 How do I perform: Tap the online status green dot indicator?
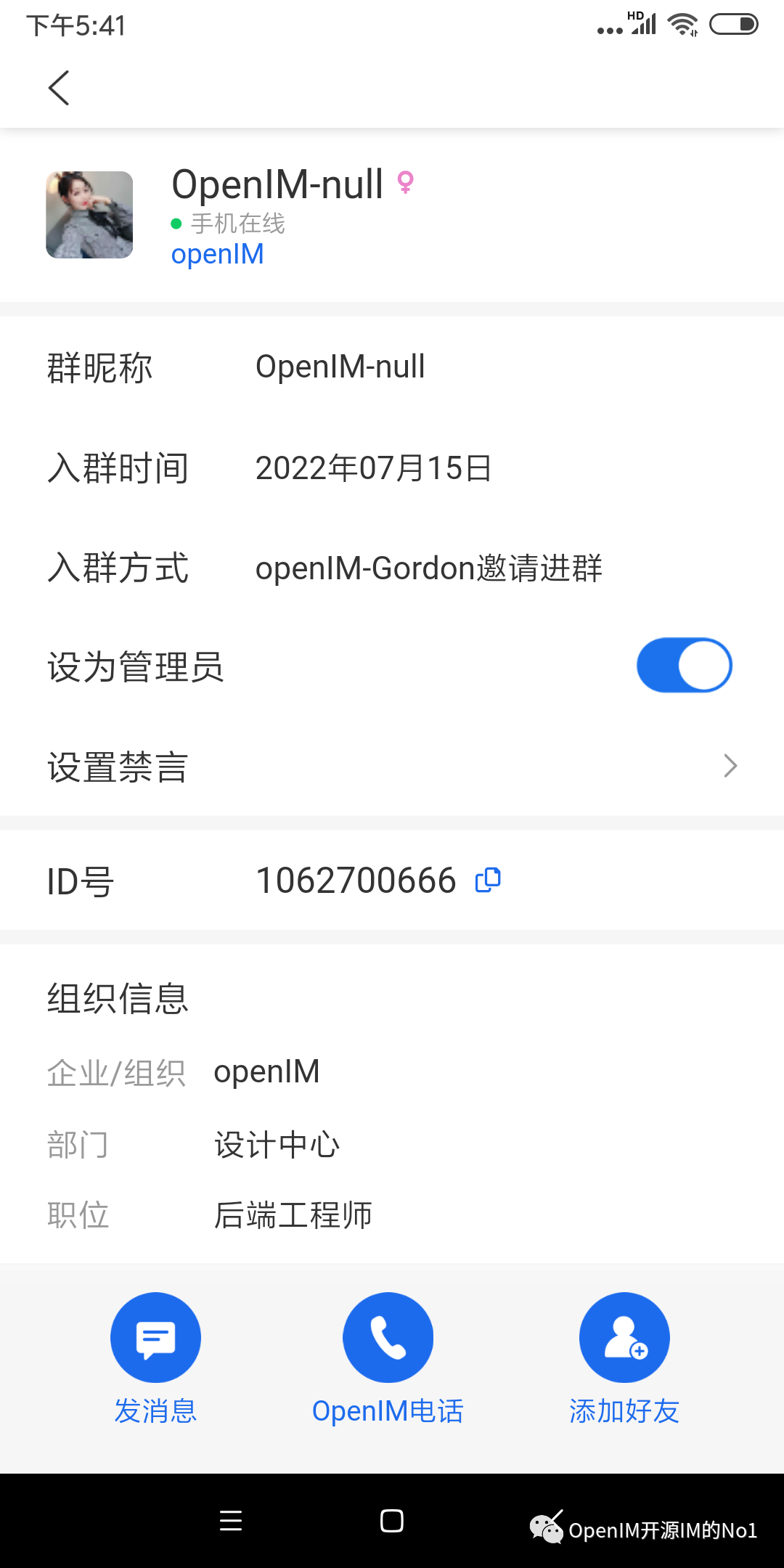click(x=175, y=224)
